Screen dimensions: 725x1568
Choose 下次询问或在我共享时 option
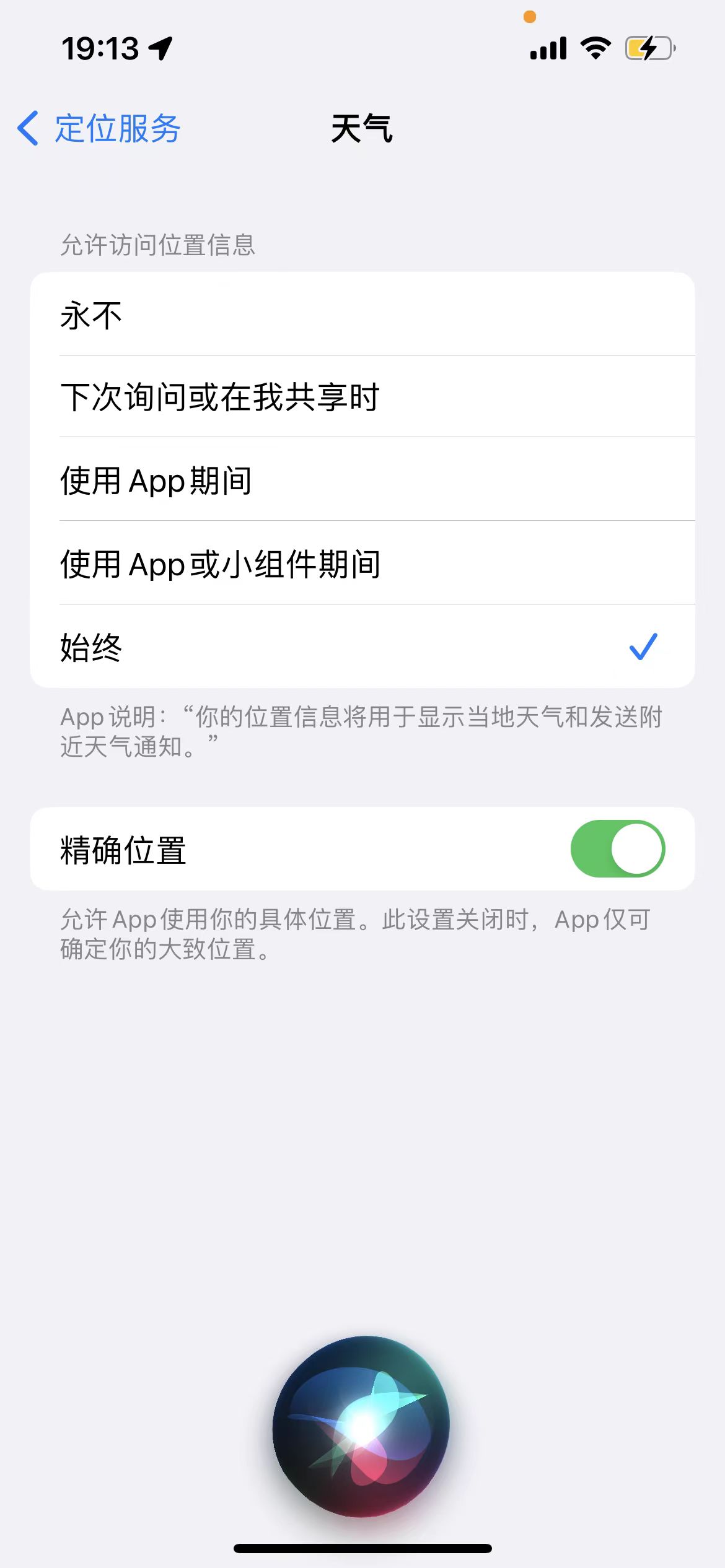(x=362, y=397)
